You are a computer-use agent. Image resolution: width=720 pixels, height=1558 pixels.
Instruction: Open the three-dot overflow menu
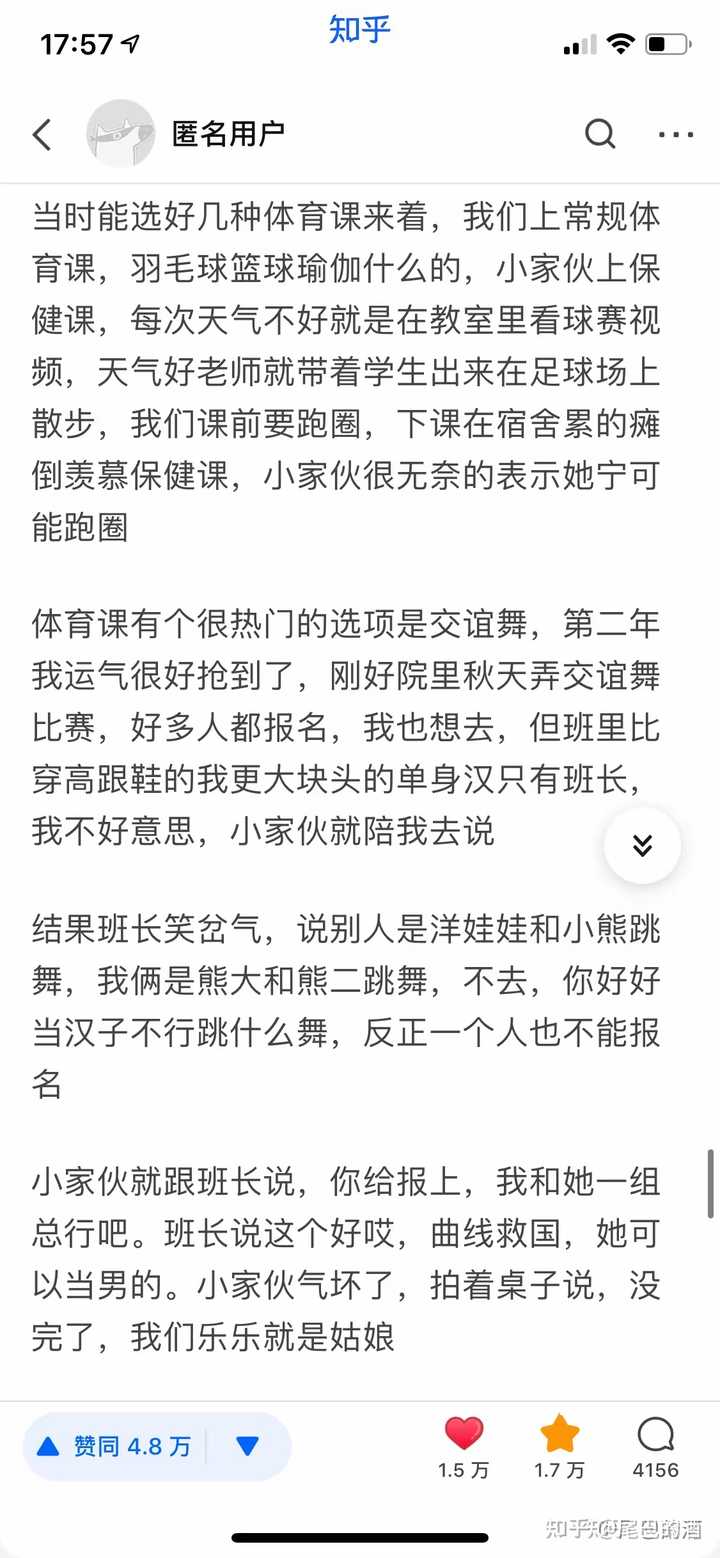click(675, 134)
